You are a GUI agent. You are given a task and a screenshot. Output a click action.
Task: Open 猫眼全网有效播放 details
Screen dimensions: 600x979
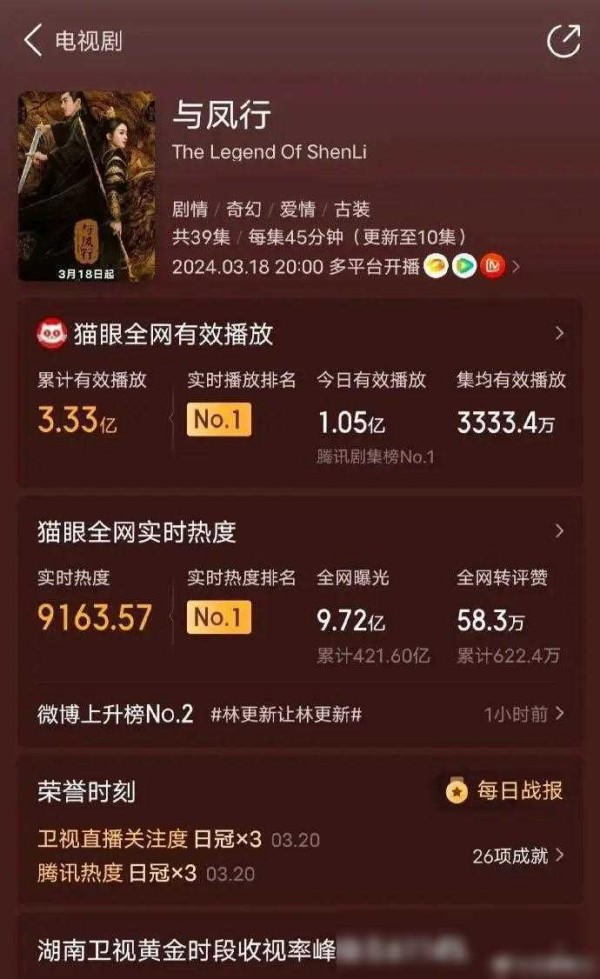click(300, 334)
